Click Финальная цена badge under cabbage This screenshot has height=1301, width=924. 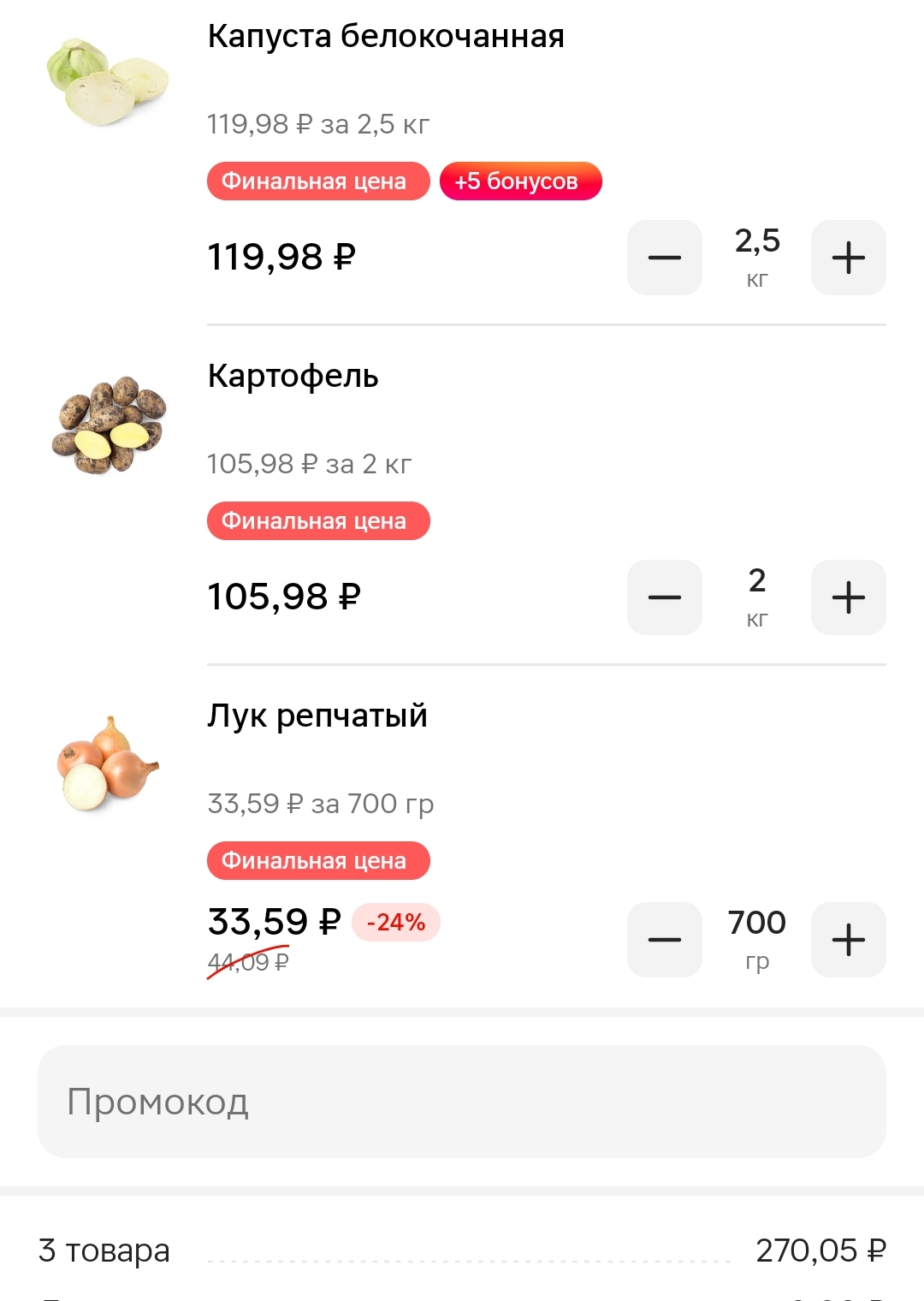(x=318, y=181)
